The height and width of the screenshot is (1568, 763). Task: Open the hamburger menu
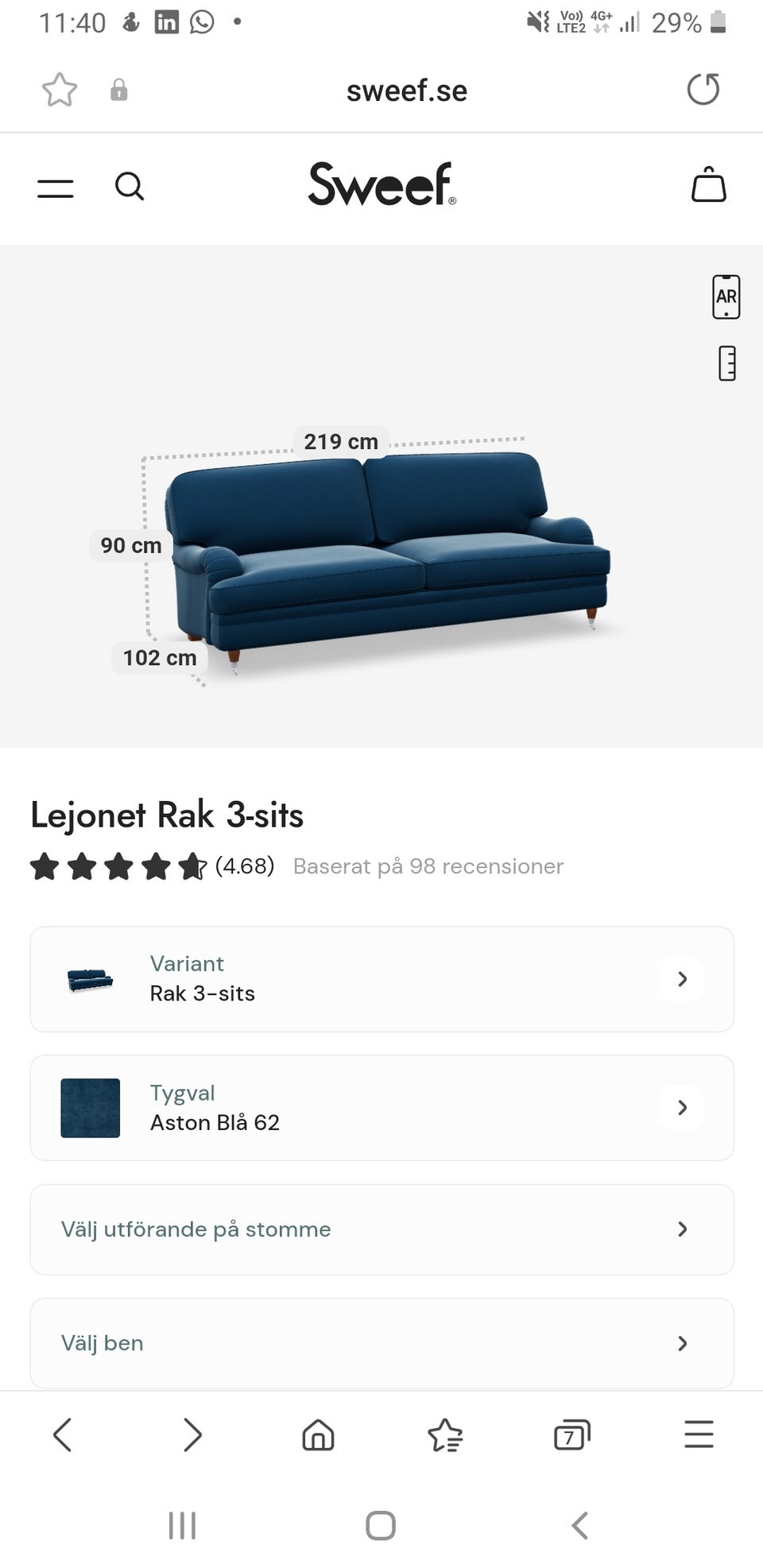click(x=56, y=188)
